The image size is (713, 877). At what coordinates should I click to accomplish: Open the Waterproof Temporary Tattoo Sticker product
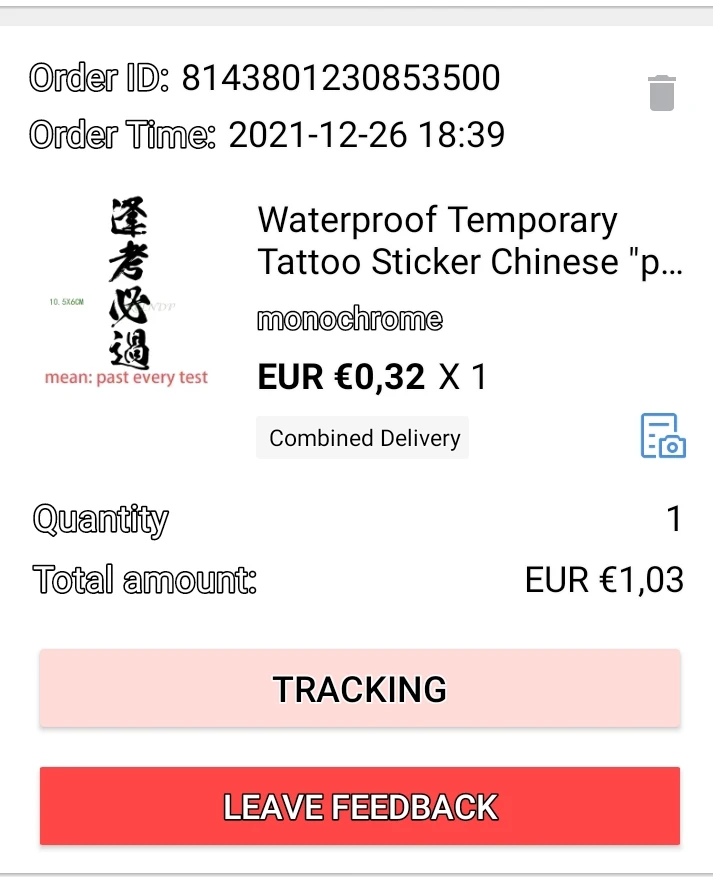coord(464,241)
